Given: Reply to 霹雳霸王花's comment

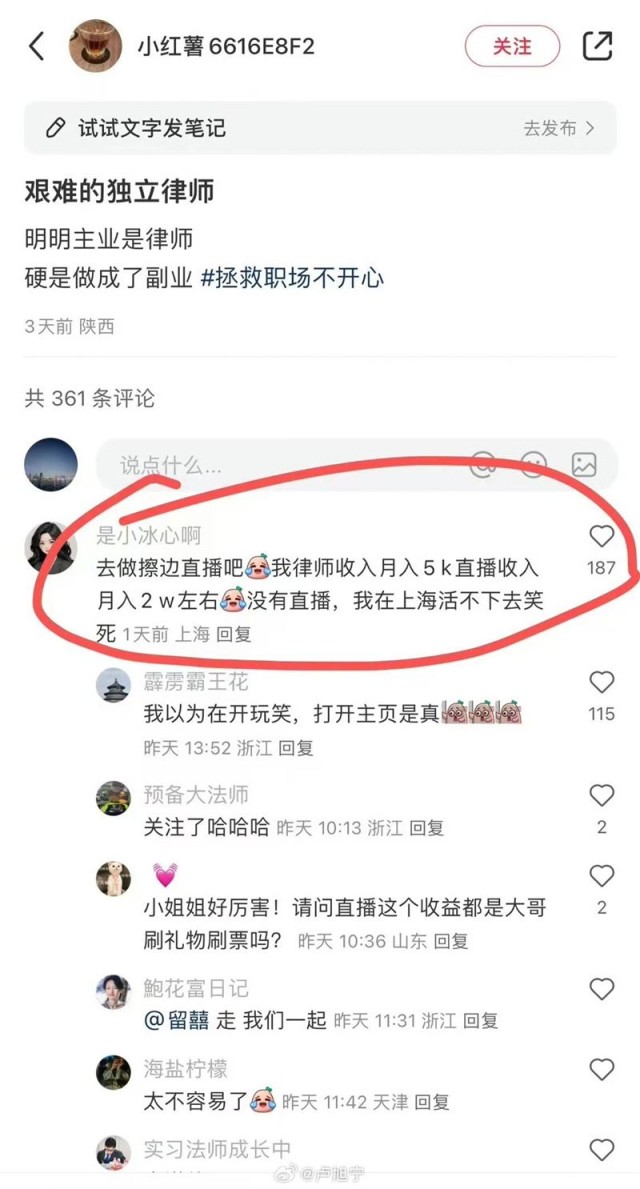Looking at the screenshot, I should click(296, 747).
